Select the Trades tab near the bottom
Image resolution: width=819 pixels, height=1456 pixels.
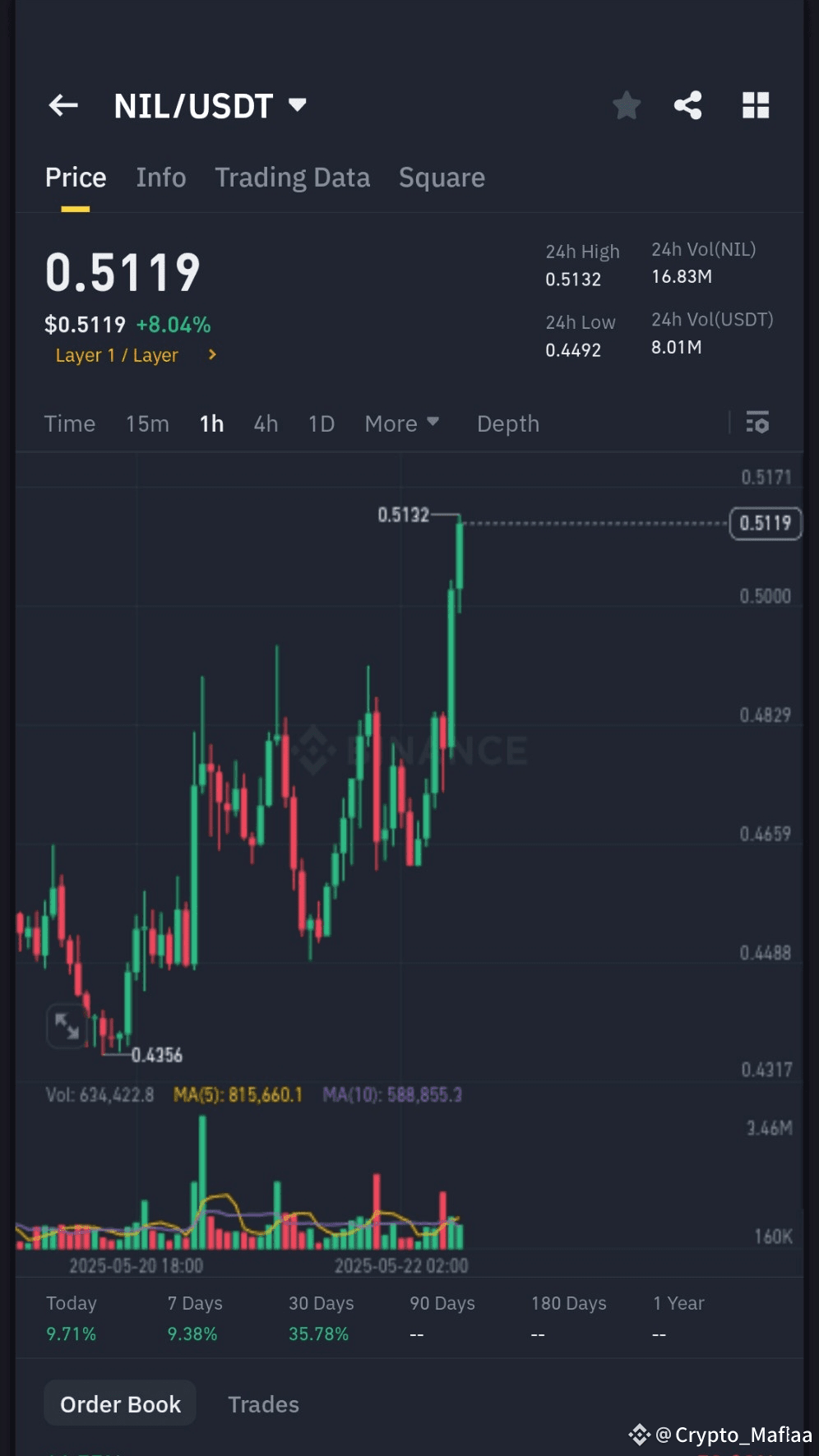263,1404
